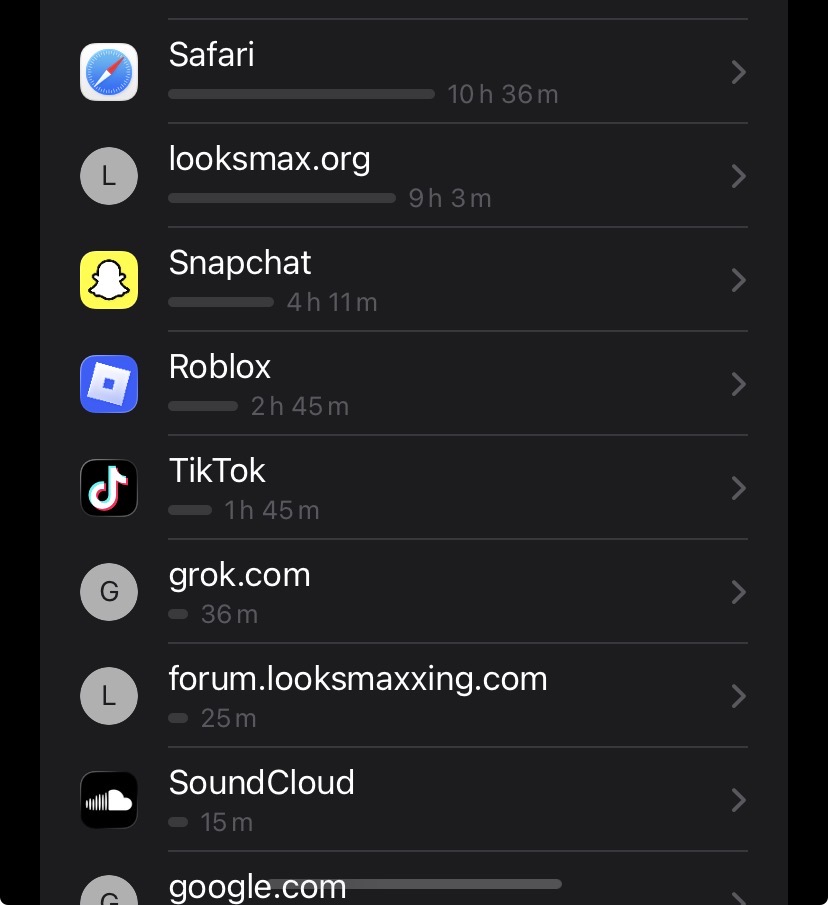View looksmax.org screen time details
Image resolution: width=828 pixels, height=905 pixels.
coord(413,176)
